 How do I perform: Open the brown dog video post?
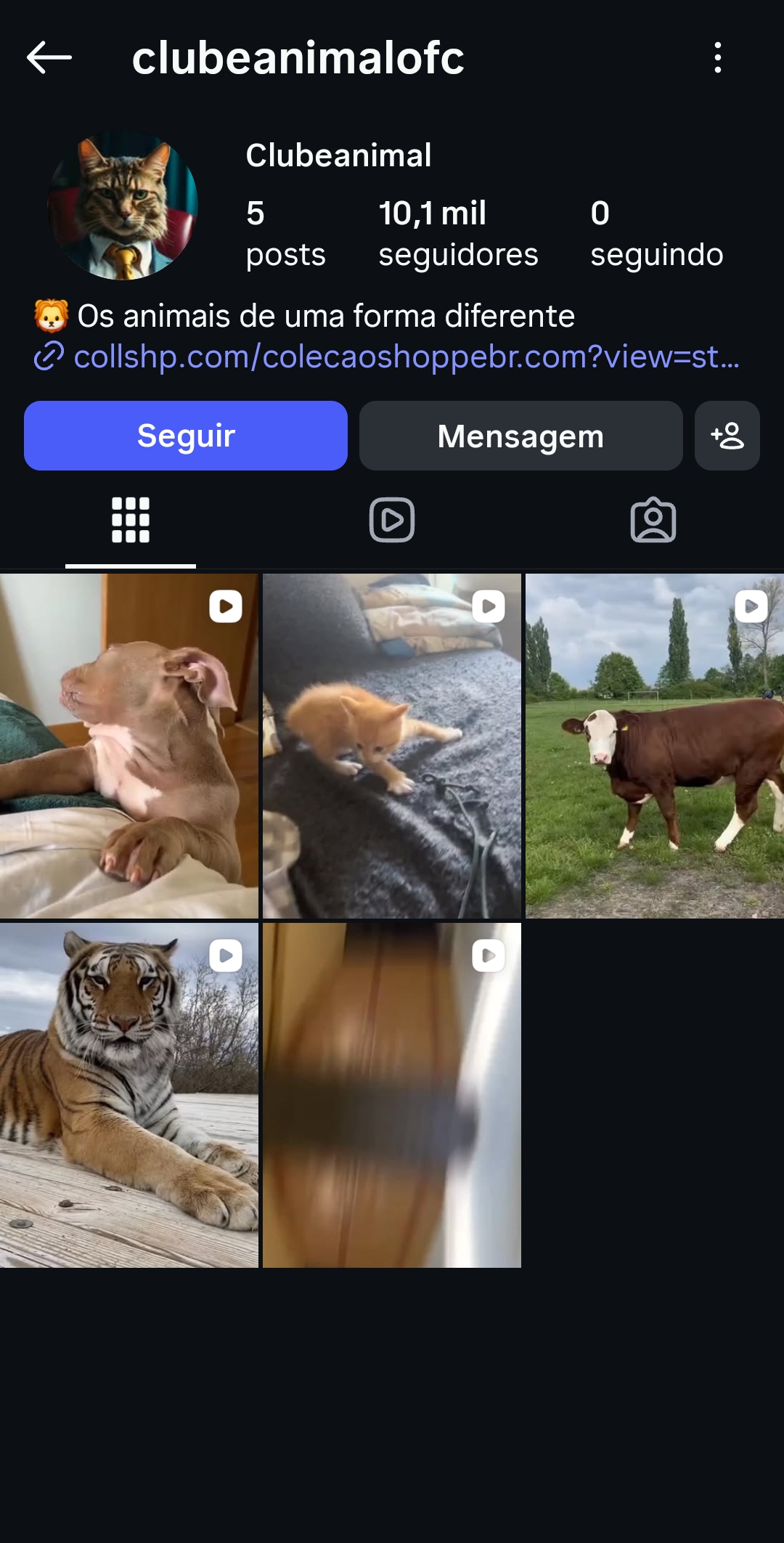coord(129,746)
